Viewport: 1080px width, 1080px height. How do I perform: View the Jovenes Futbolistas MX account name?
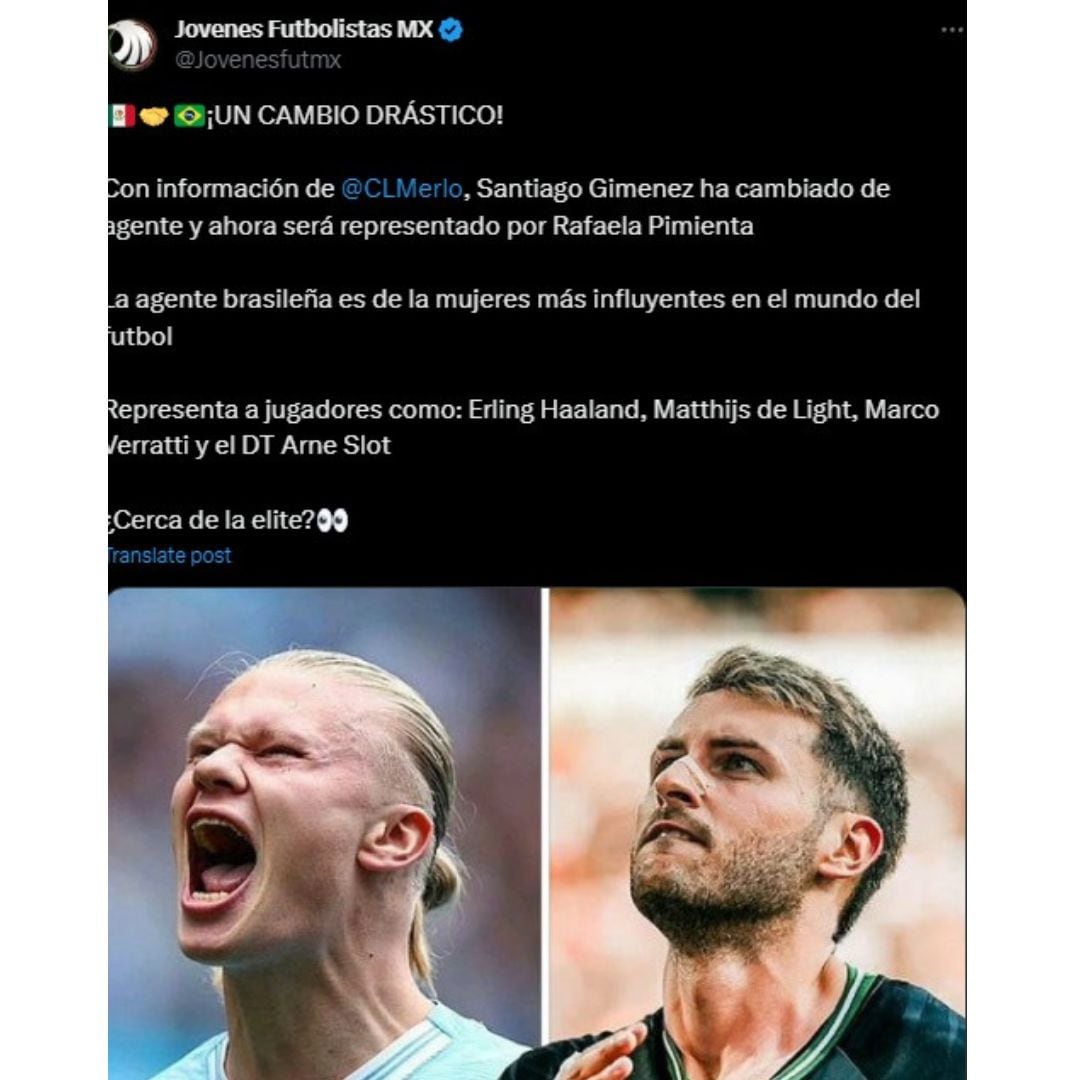[x=304, y=30]
